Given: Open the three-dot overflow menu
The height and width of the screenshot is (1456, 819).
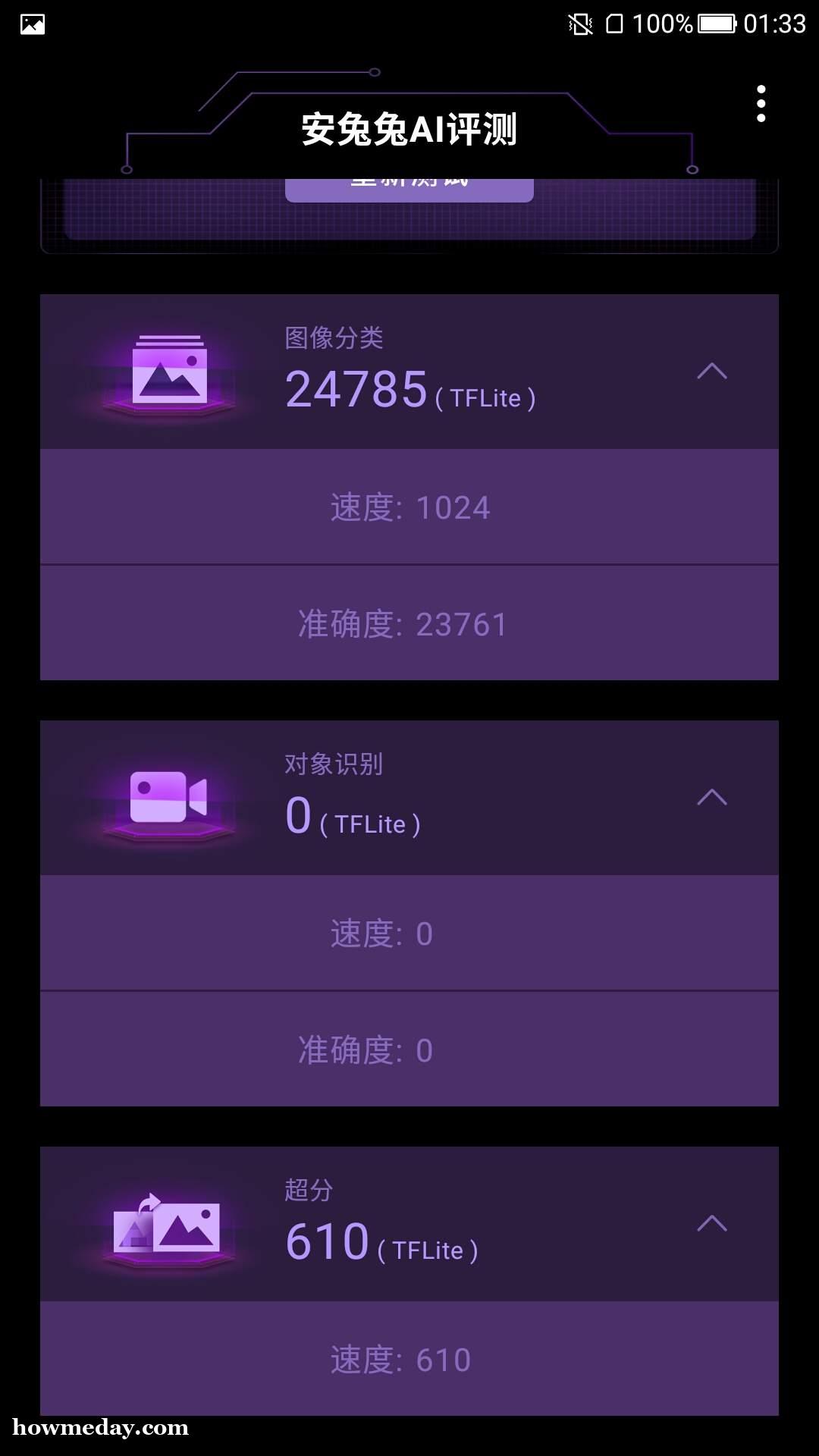Looking at the screenshot, I should point(761,104).
